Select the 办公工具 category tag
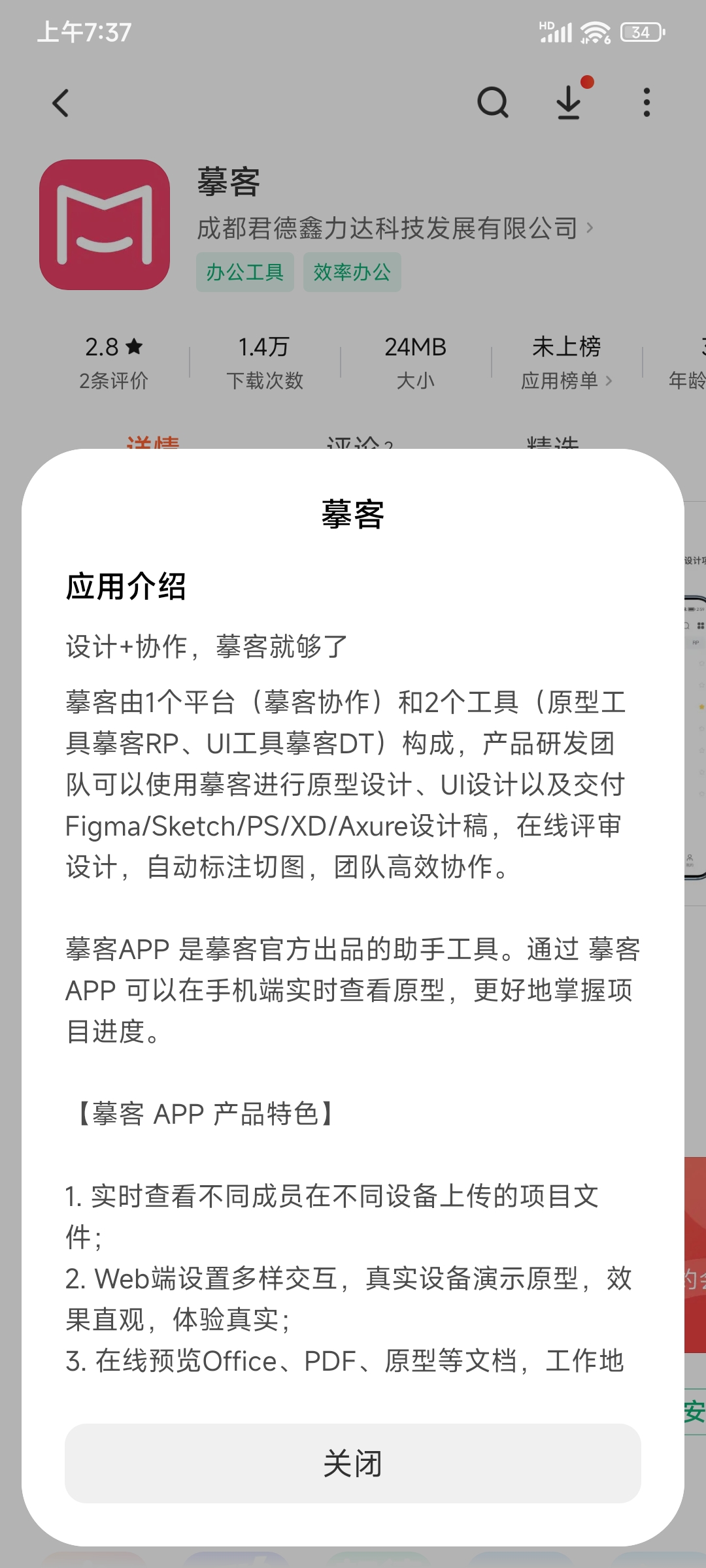Screen dimensions: 706x1568 [x=244, y=272]
